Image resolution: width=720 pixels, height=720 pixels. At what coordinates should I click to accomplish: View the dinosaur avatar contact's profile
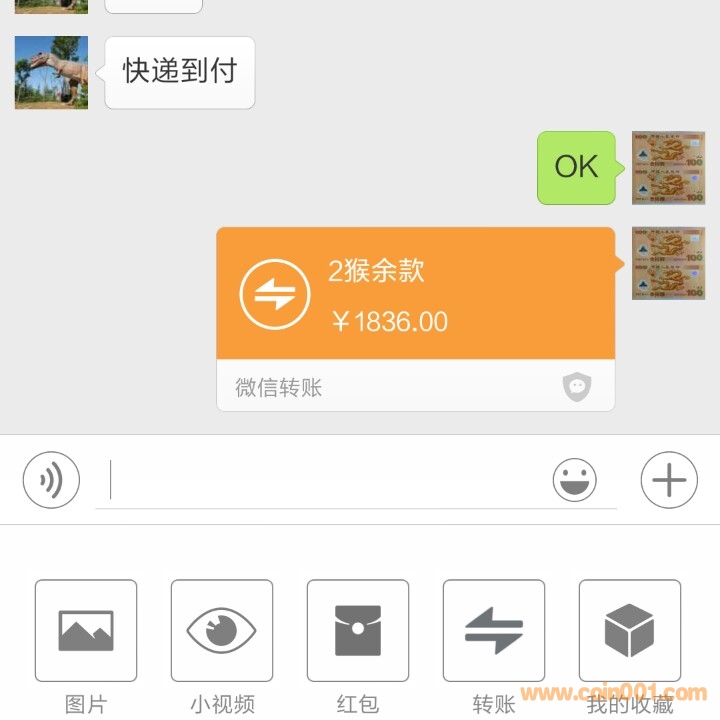coord(51,73)
